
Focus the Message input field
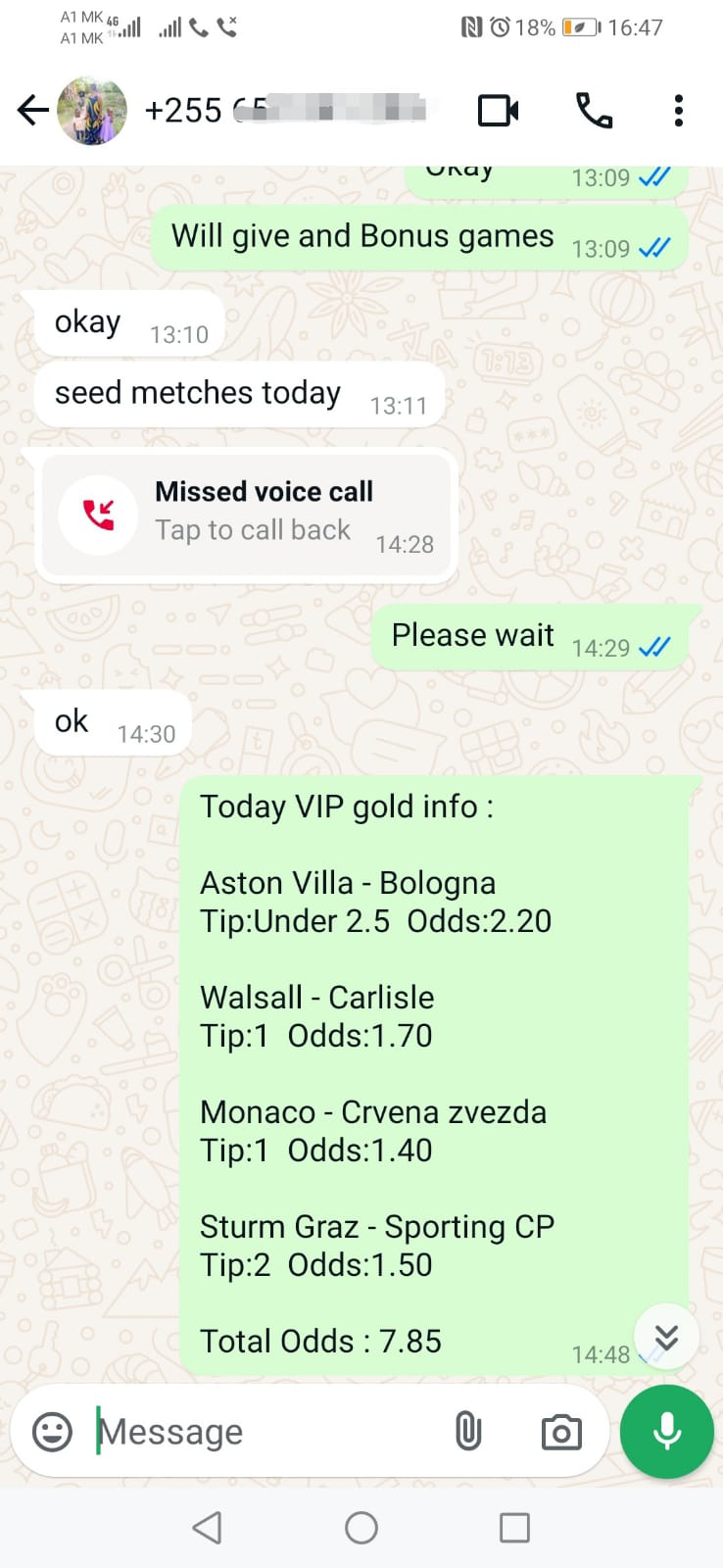265,1432
